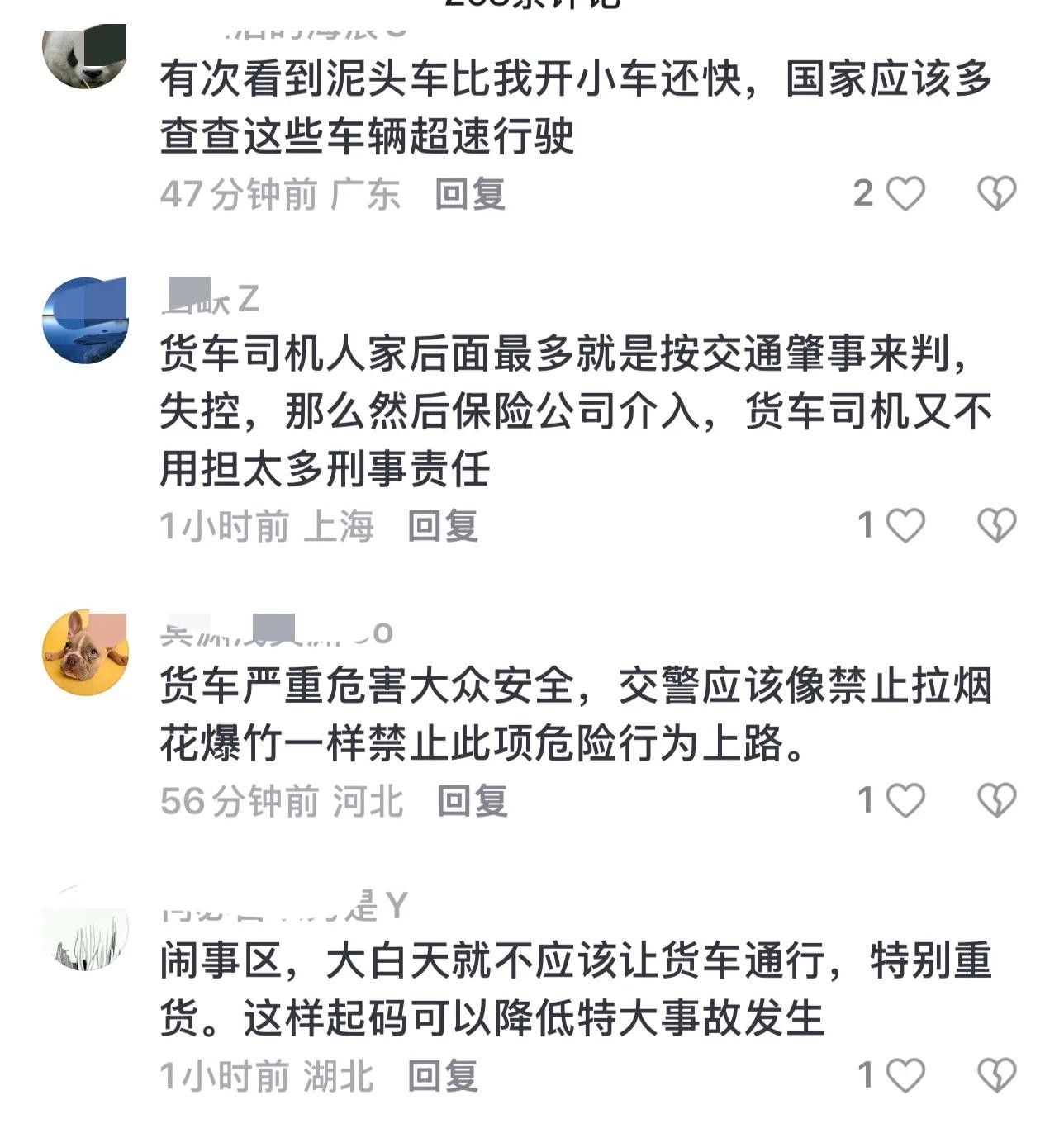Reply to the comment from Hebei
This screenshot has height=1133, width=1064.
coord(472,801)
